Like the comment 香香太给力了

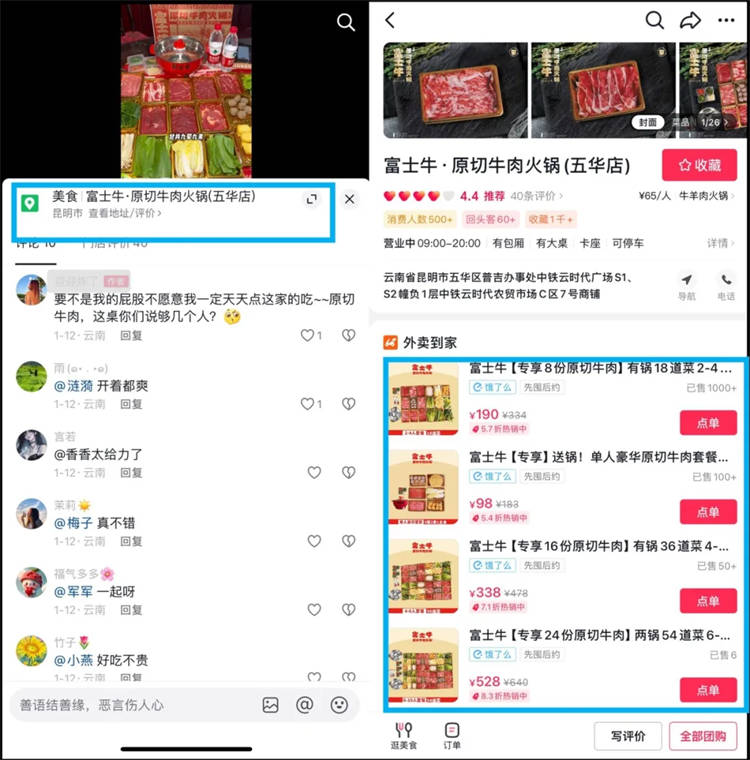coord(314,472)
